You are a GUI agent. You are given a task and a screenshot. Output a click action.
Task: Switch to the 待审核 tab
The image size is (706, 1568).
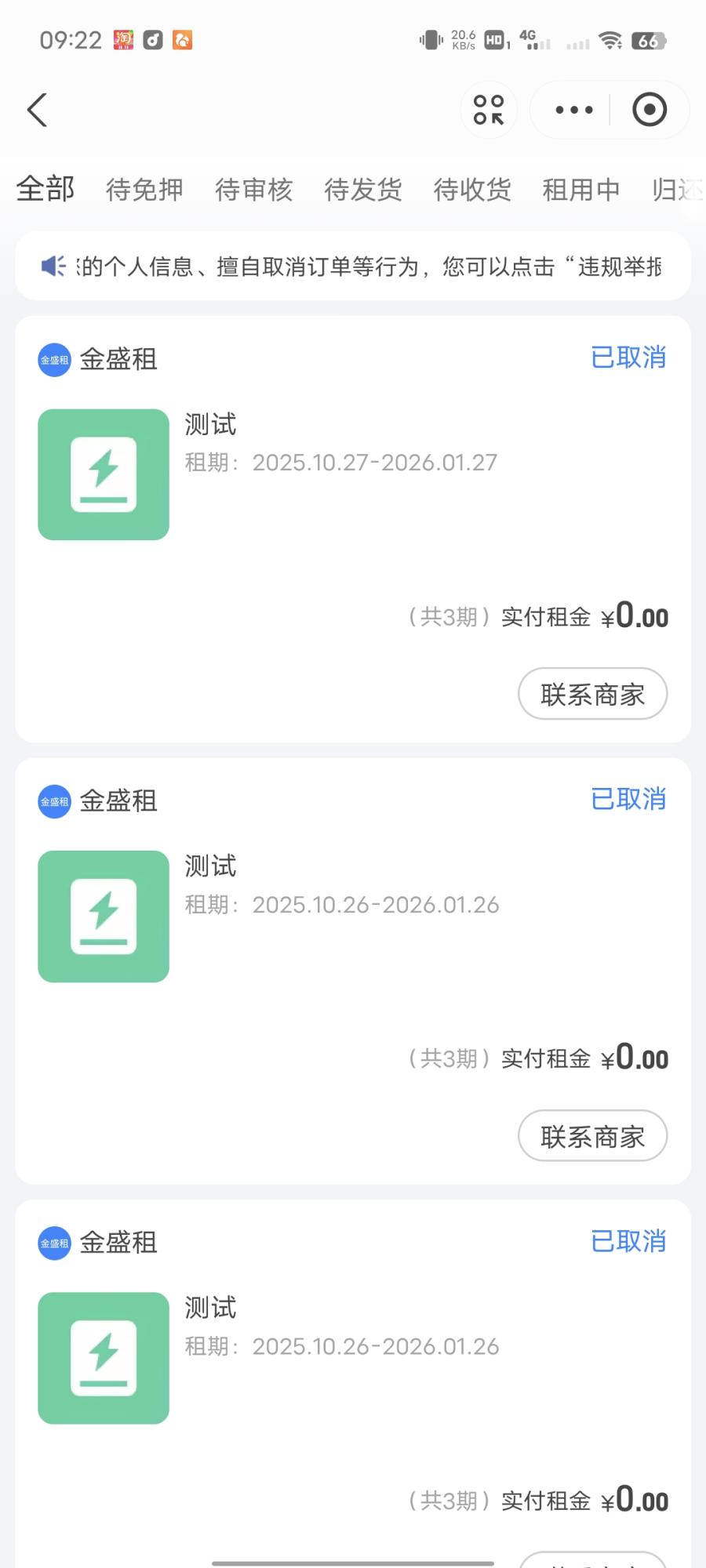(253, 190)
